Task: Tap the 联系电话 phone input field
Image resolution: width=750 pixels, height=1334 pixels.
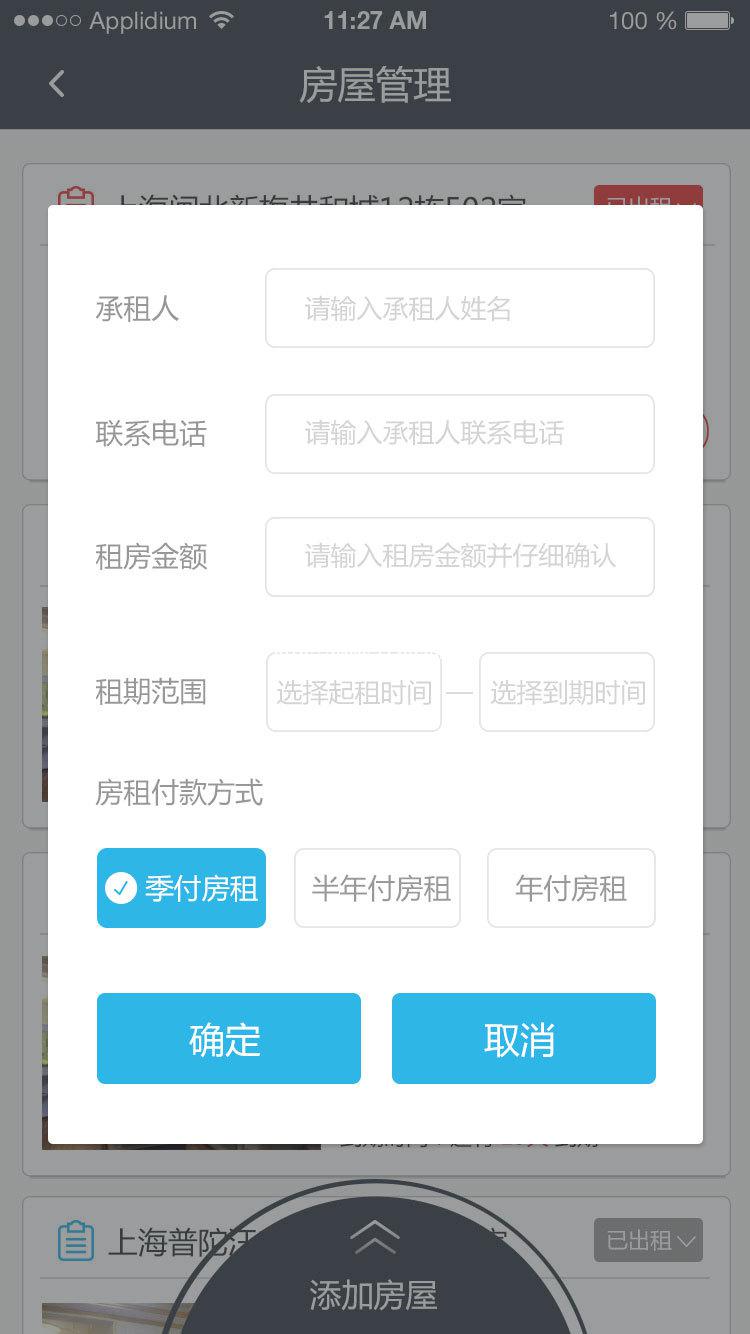Action: (460, 434)
